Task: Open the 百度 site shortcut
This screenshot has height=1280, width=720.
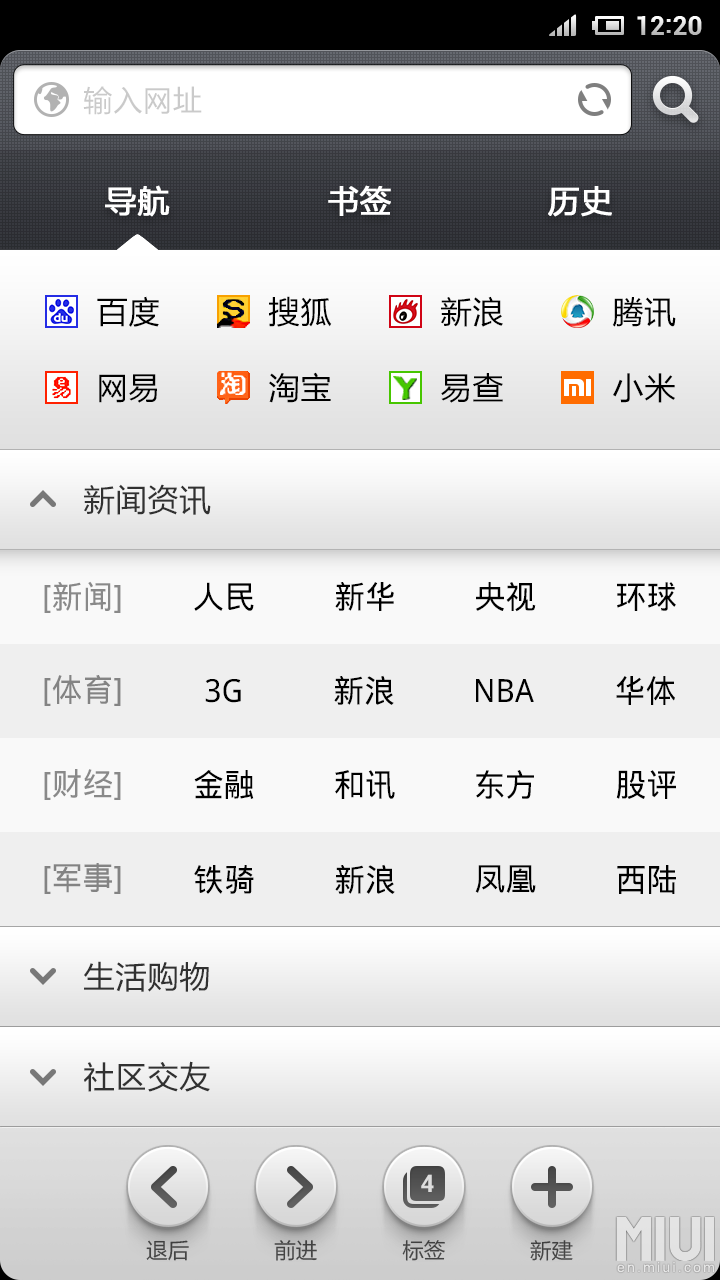Action: 103,313
